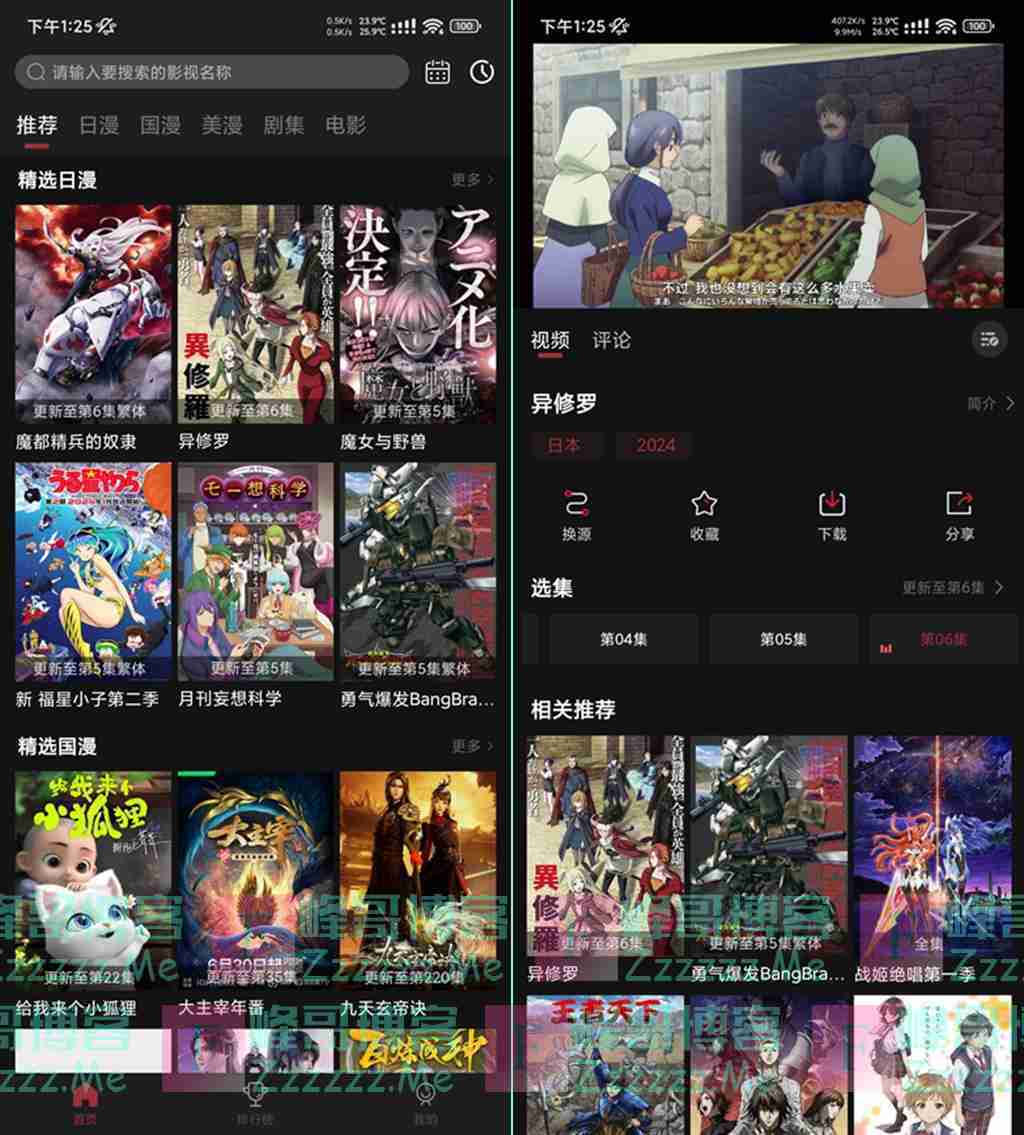Select episode 第04集

click(x=624, y=639)
